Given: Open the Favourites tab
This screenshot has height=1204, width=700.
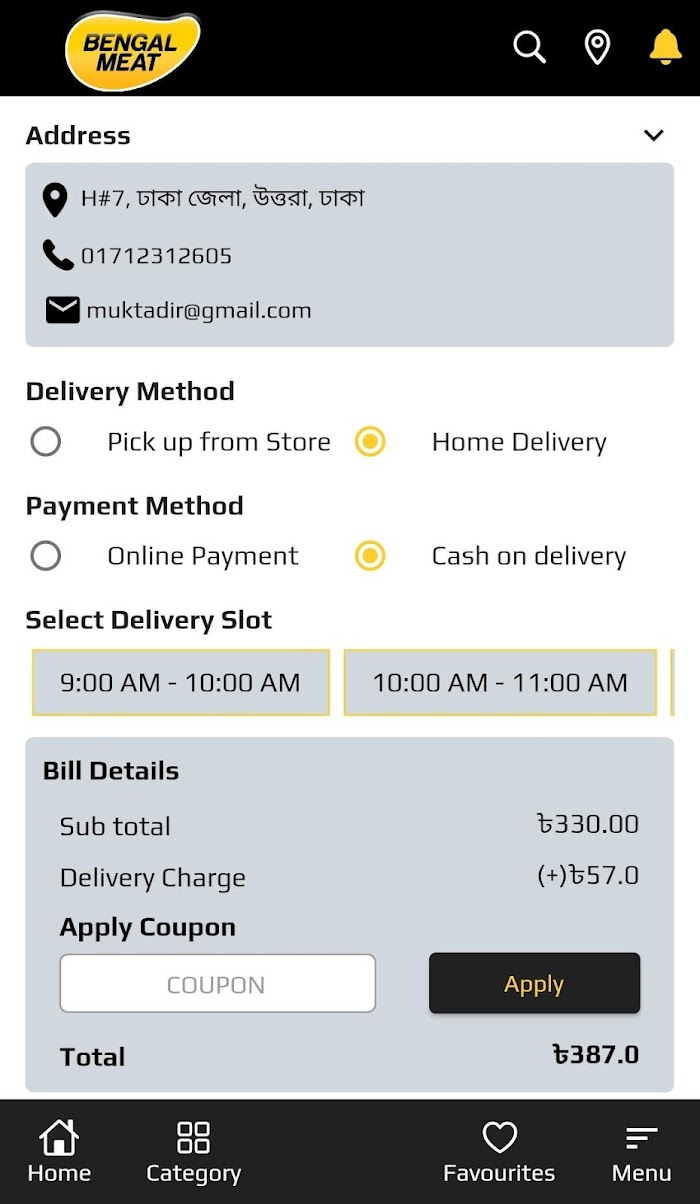Looking at the screenshot, I should coord(499,1151).
